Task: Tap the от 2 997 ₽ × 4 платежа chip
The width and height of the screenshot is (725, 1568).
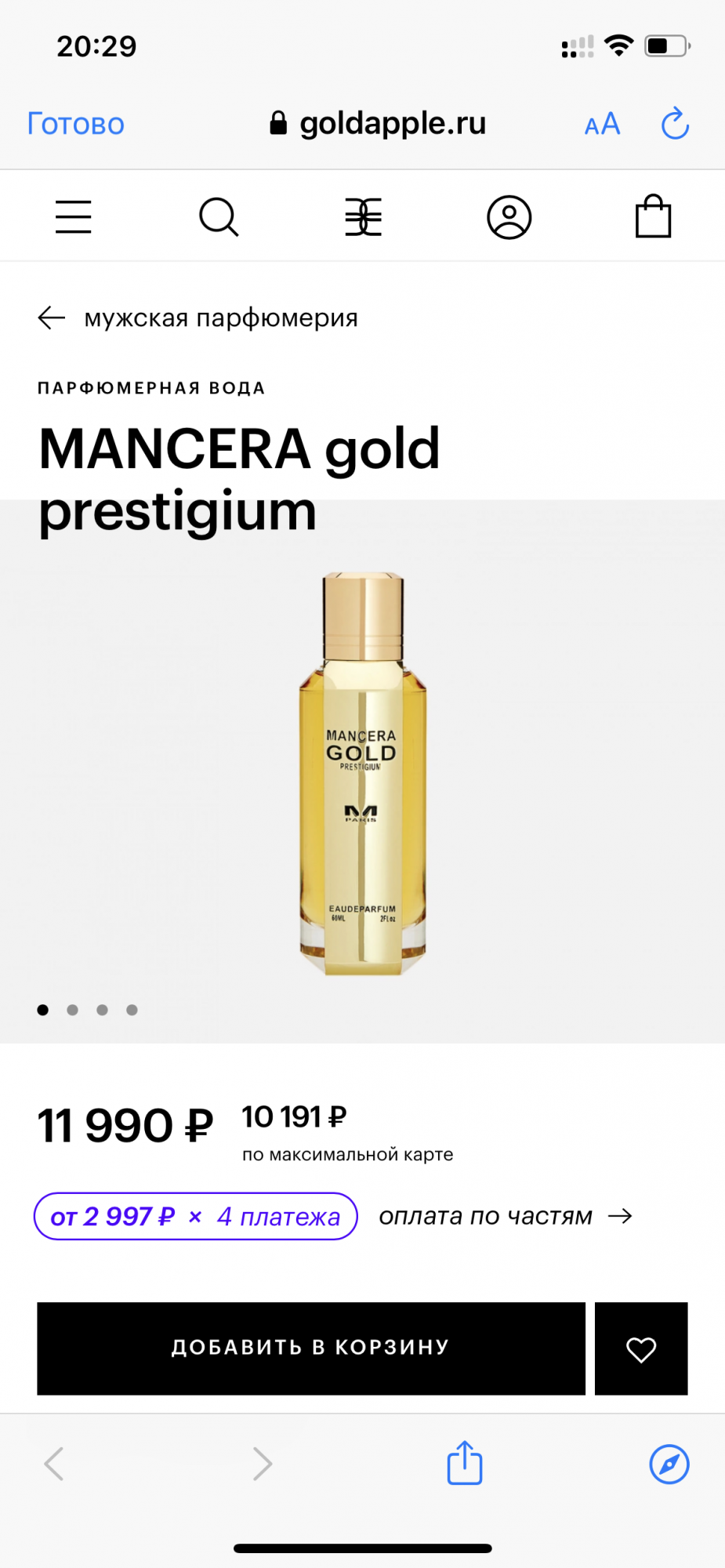Action: (196, 1216)
